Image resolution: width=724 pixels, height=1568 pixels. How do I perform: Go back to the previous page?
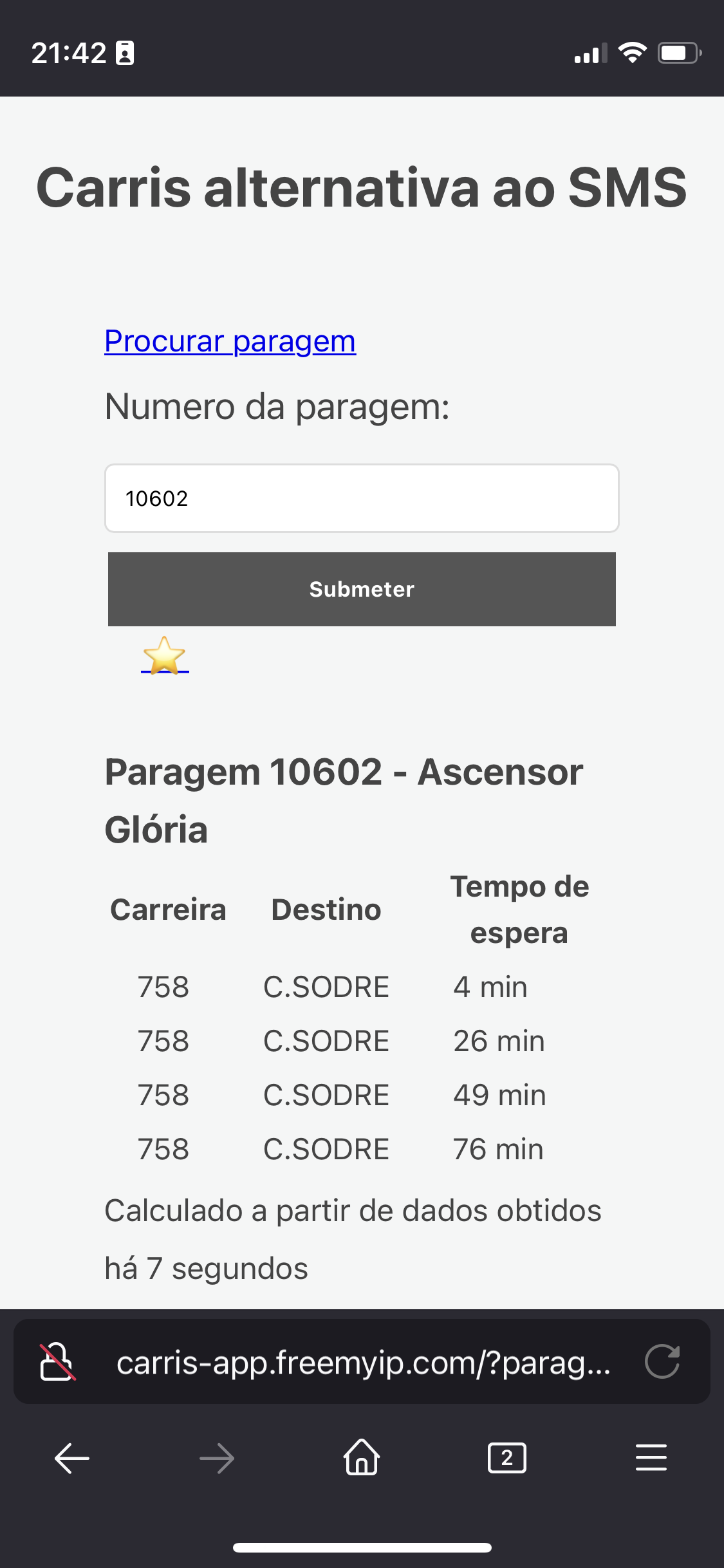coord(72,1458)
